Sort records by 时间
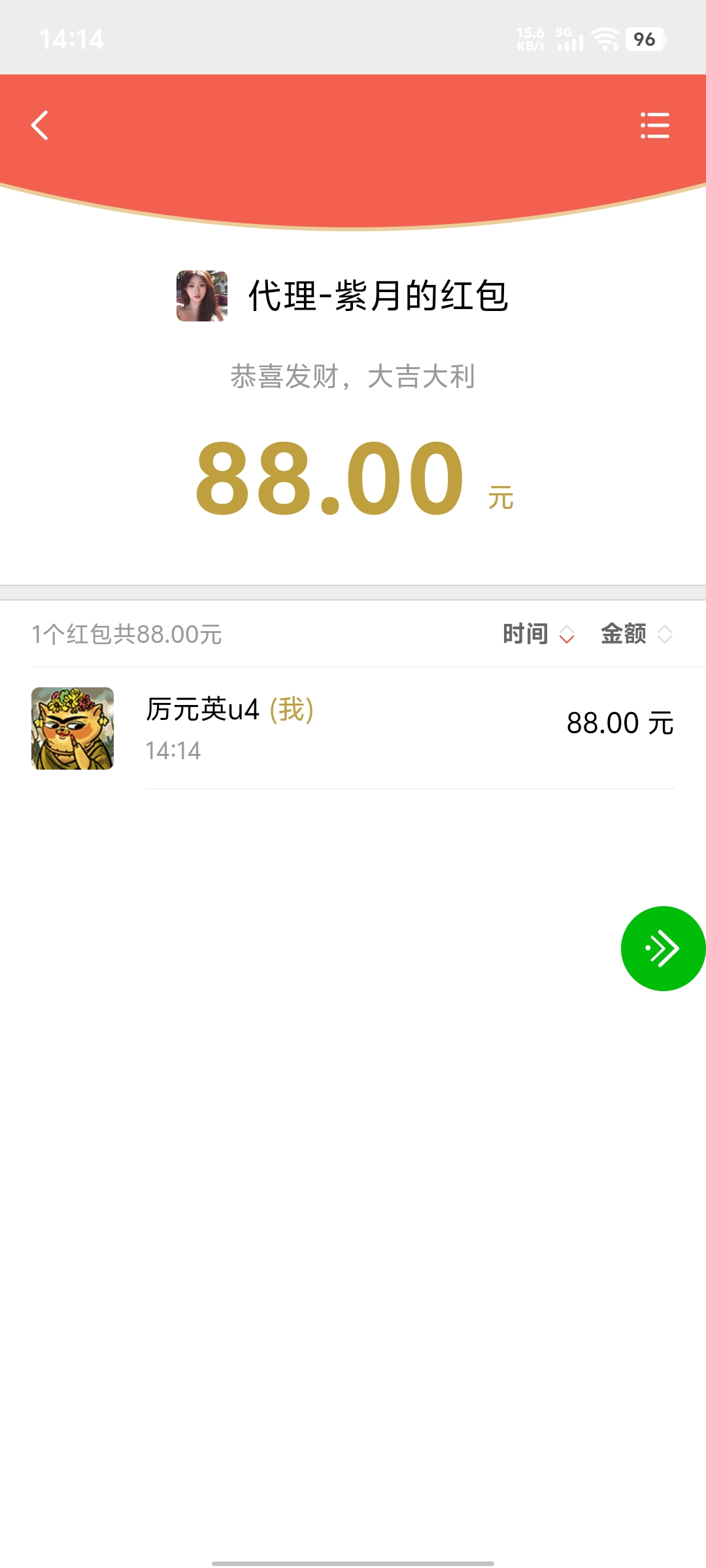Image resolution: width=706 pixels, height=1568 pixels. pos(538,634)
